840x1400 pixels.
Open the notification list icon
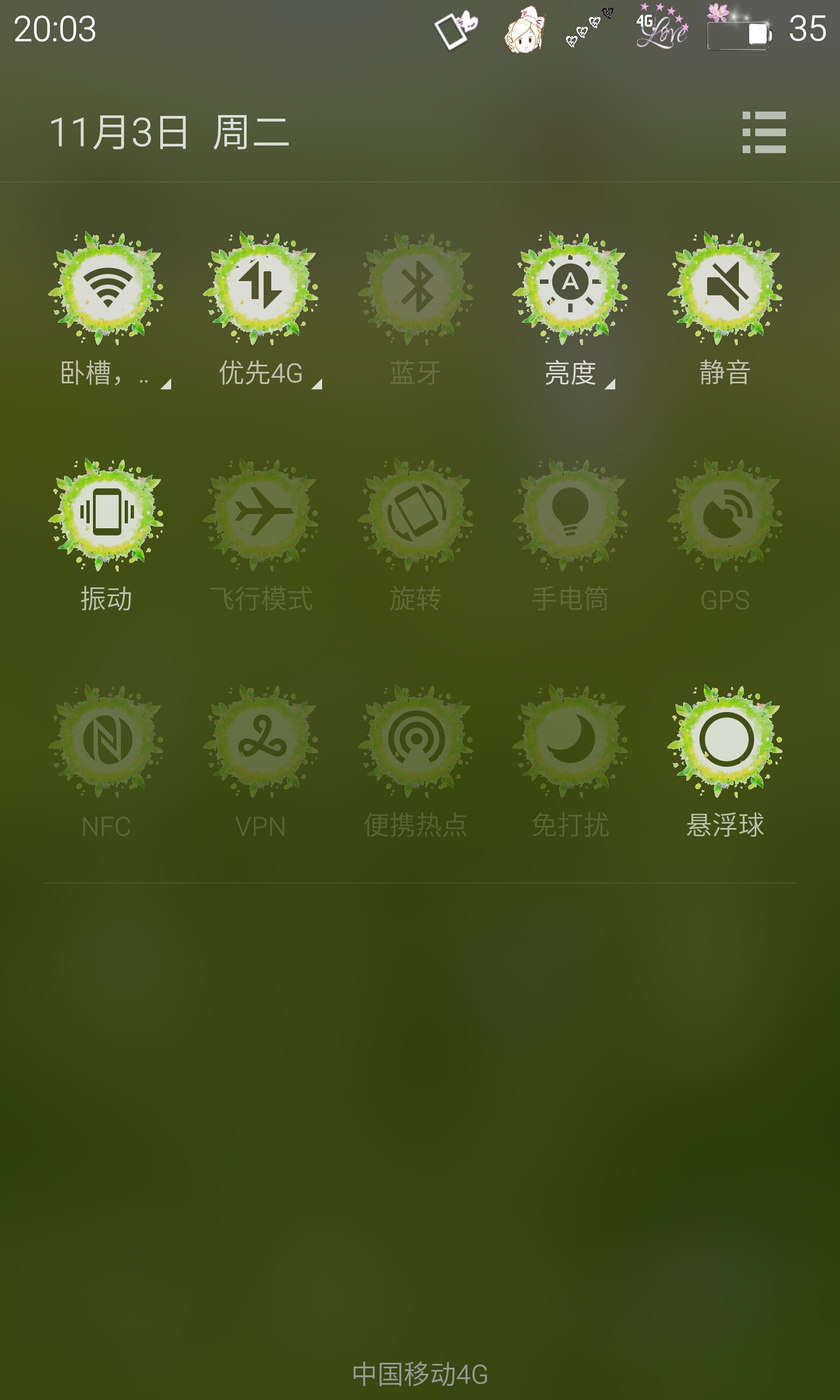point(763,132)
